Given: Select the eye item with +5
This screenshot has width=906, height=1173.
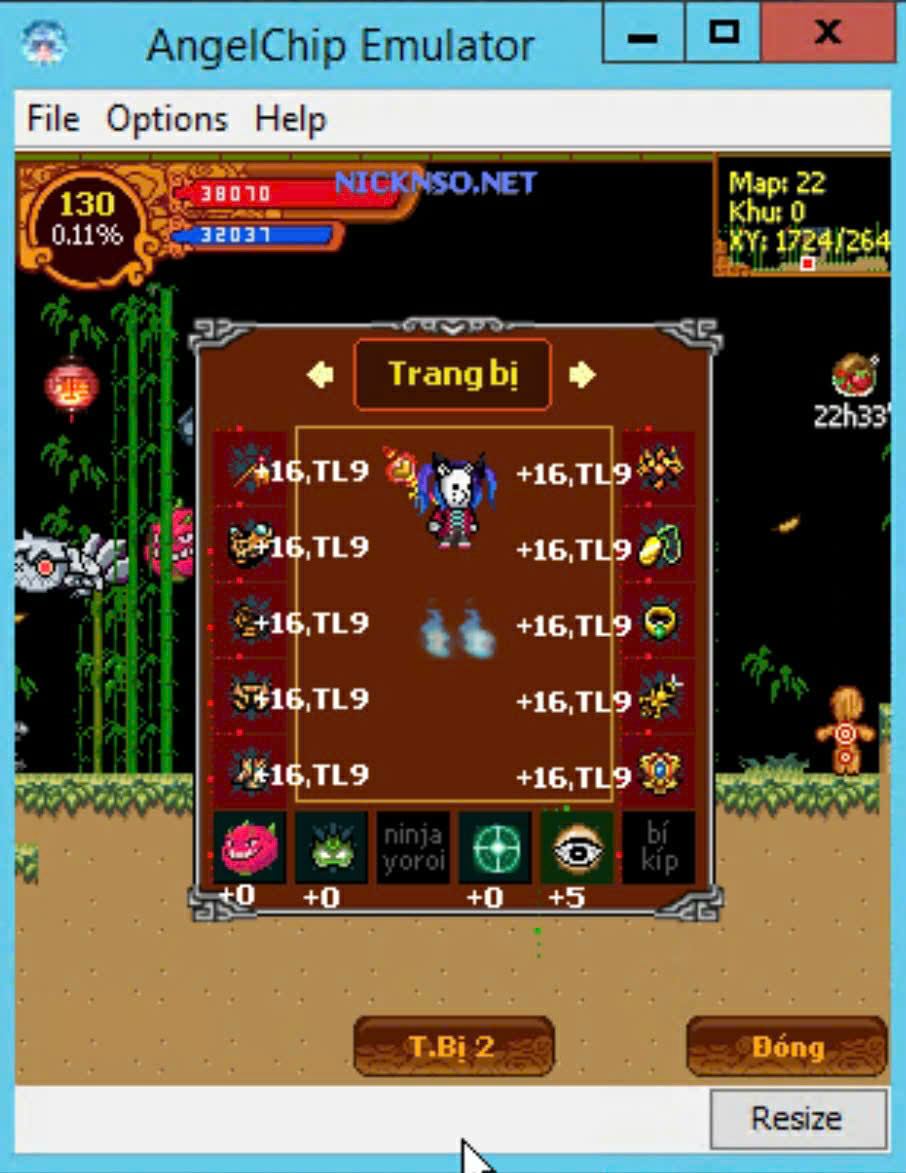Looking at the screenshot, I should [577, 847].
